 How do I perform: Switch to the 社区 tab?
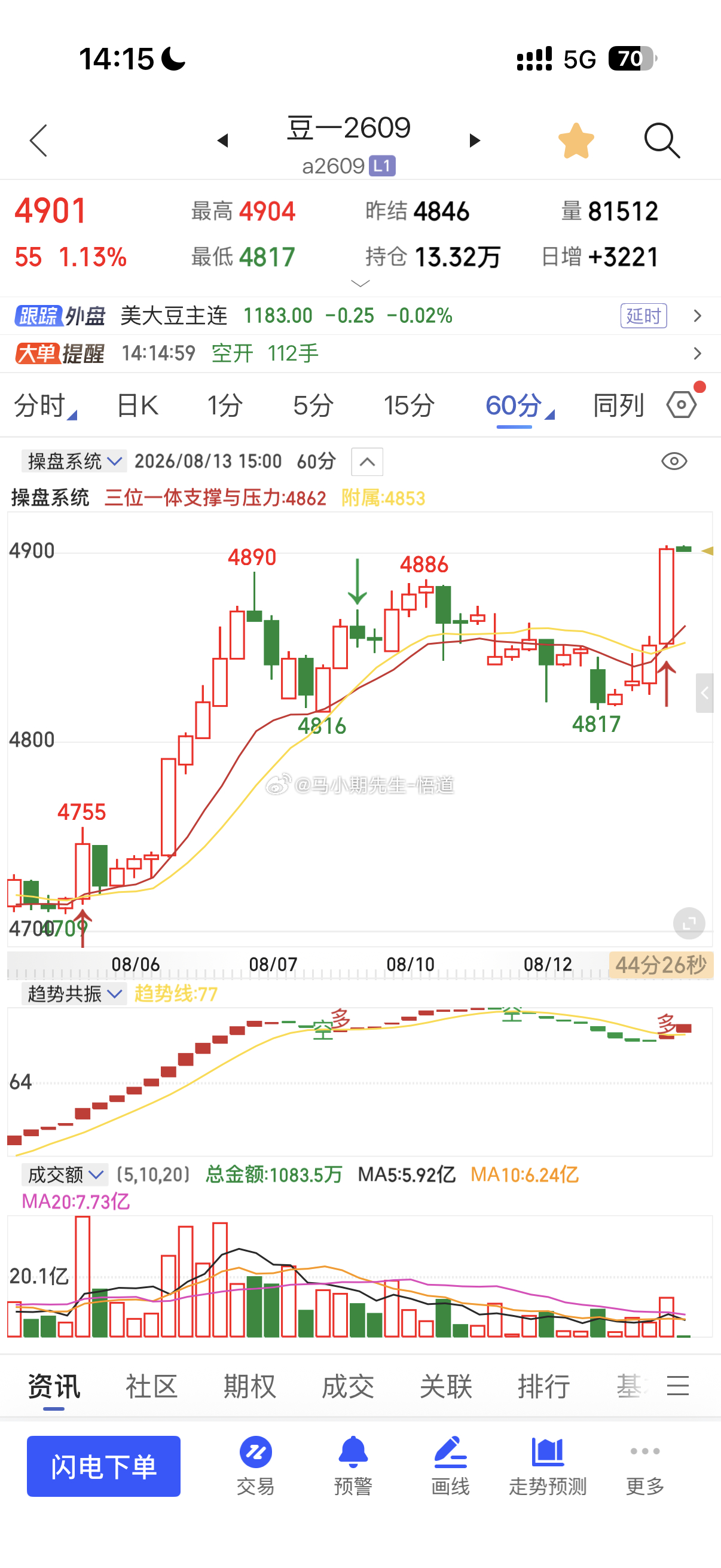(151, 1387)
